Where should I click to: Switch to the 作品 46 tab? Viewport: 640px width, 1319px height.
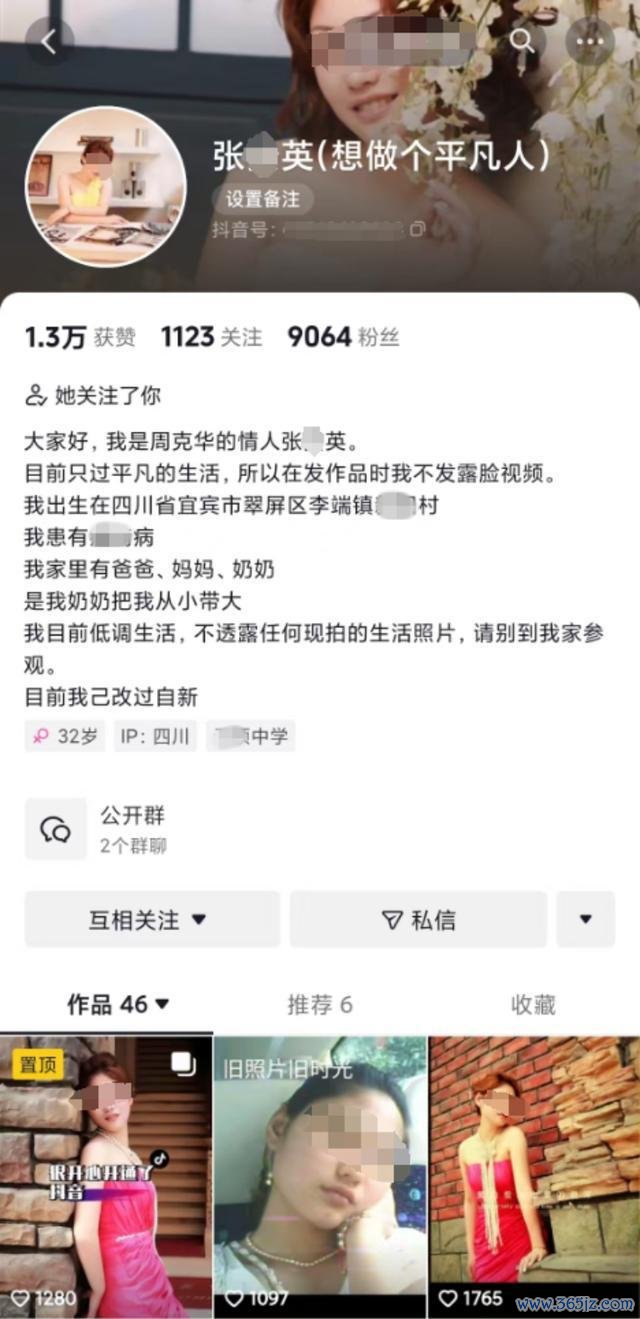[x=117, y=1004]
